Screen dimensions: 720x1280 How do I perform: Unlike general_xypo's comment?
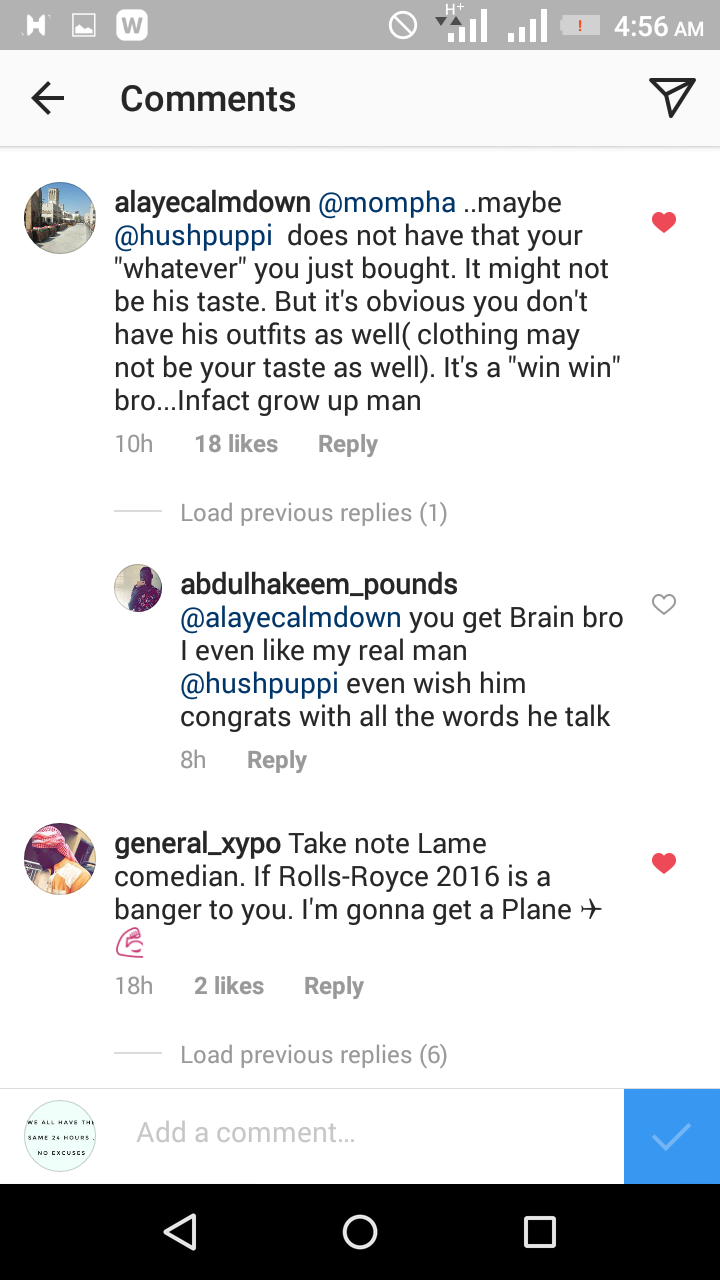pos(664,863)
